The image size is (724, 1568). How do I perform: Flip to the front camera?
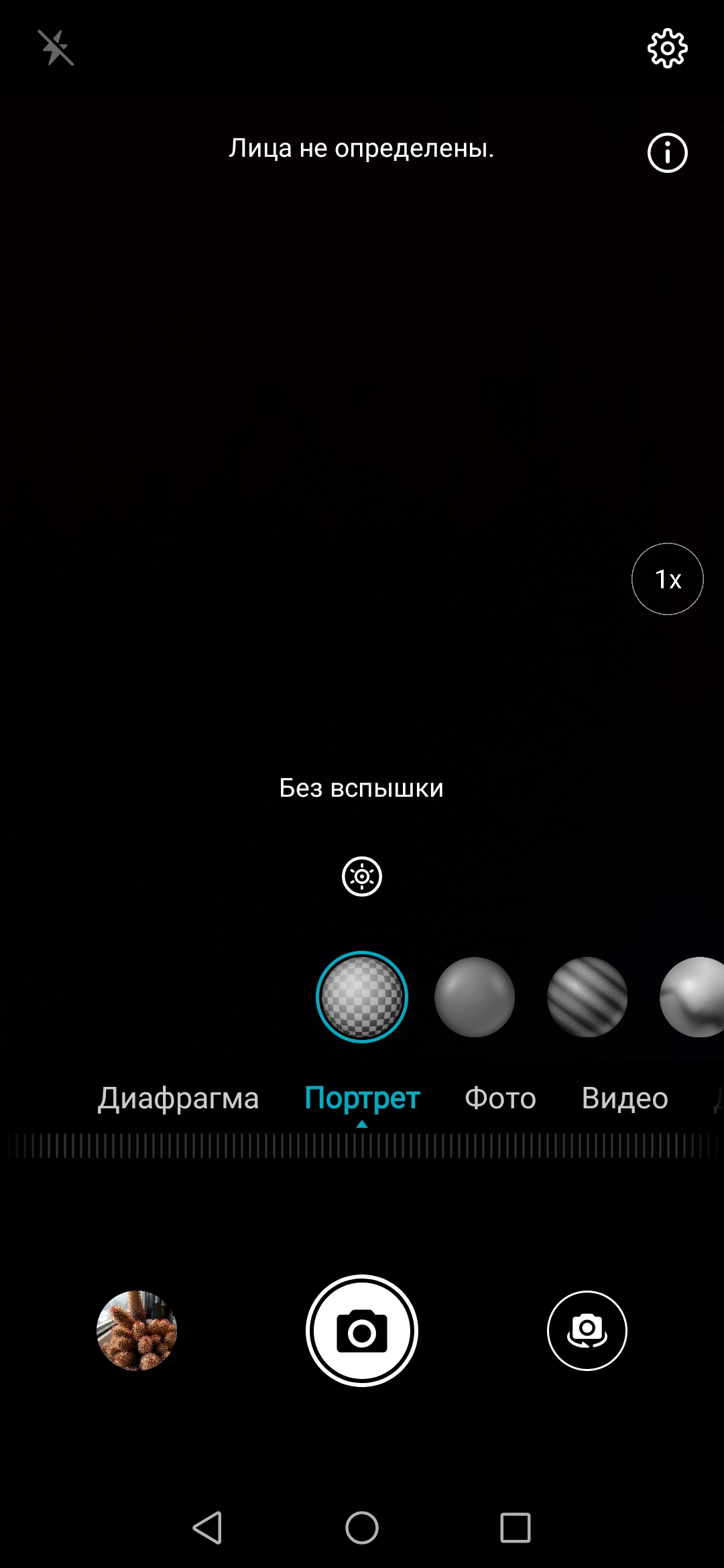(x=587, y=1331)
